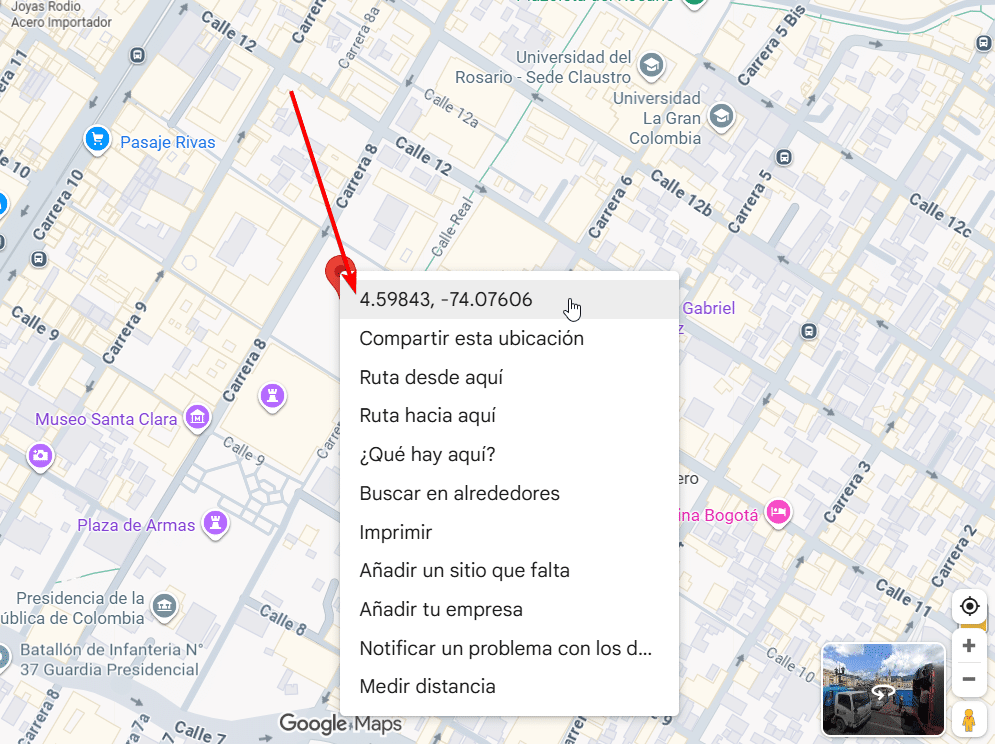Open the Street View photo thumbnail
The height and width of the screenshot is (744, 995).
click(x=882, y=690)
